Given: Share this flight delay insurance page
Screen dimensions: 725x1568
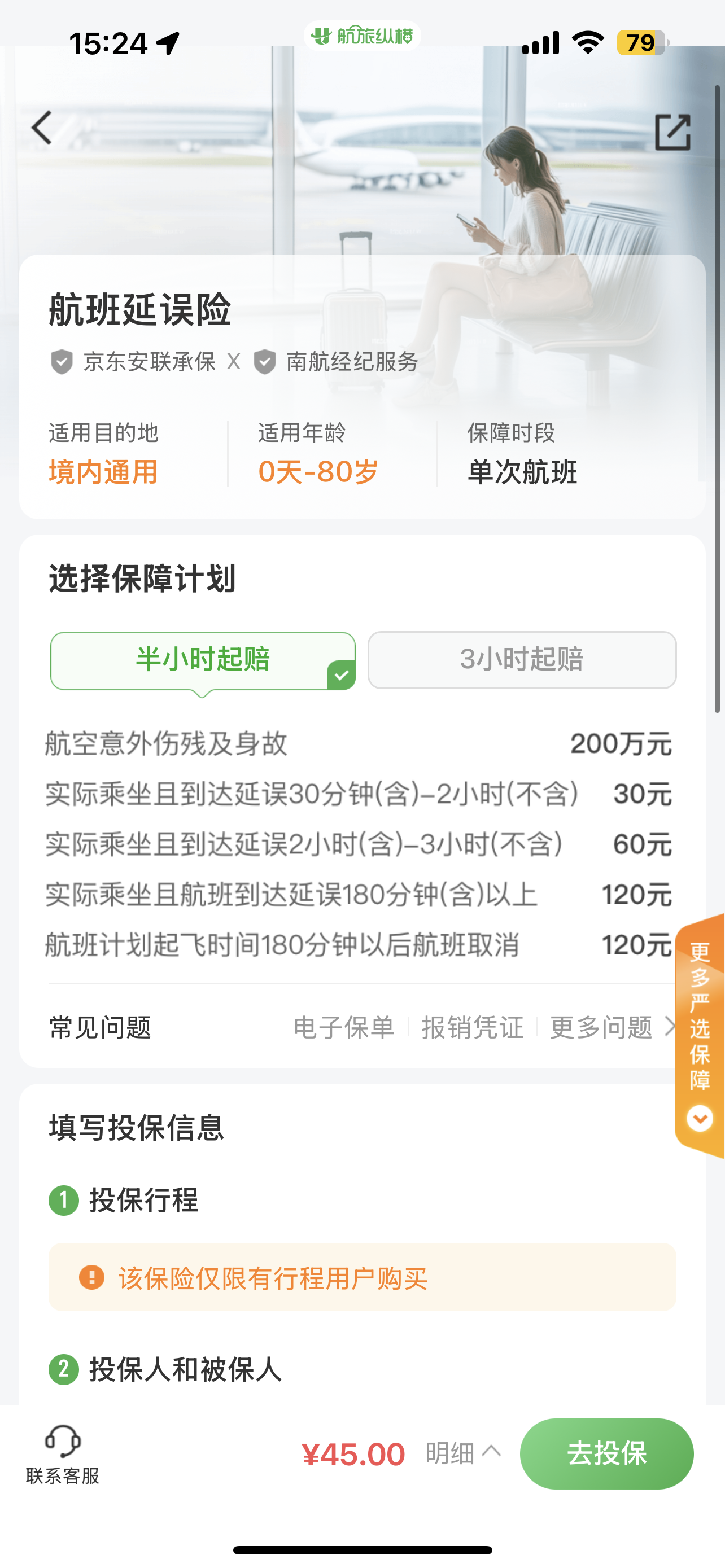Looking at the screenshot, I should click(x=672, y=132).
